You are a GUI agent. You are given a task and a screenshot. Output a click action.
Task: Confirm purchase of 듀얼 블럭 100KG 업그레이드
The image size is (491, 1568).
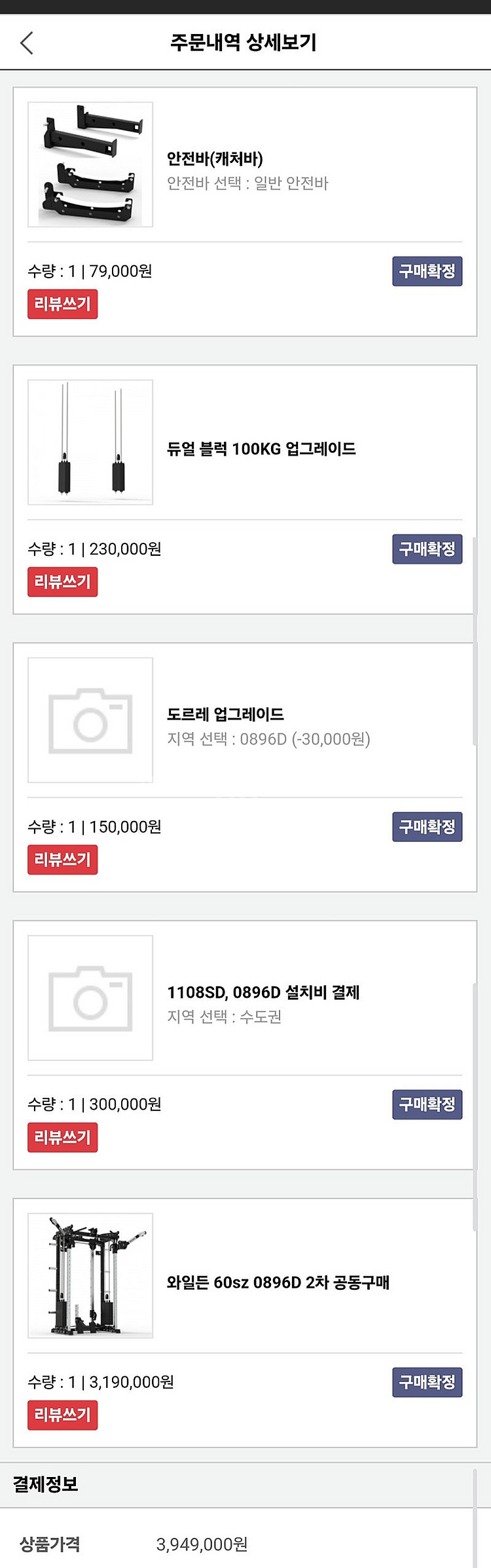point(427,549)
